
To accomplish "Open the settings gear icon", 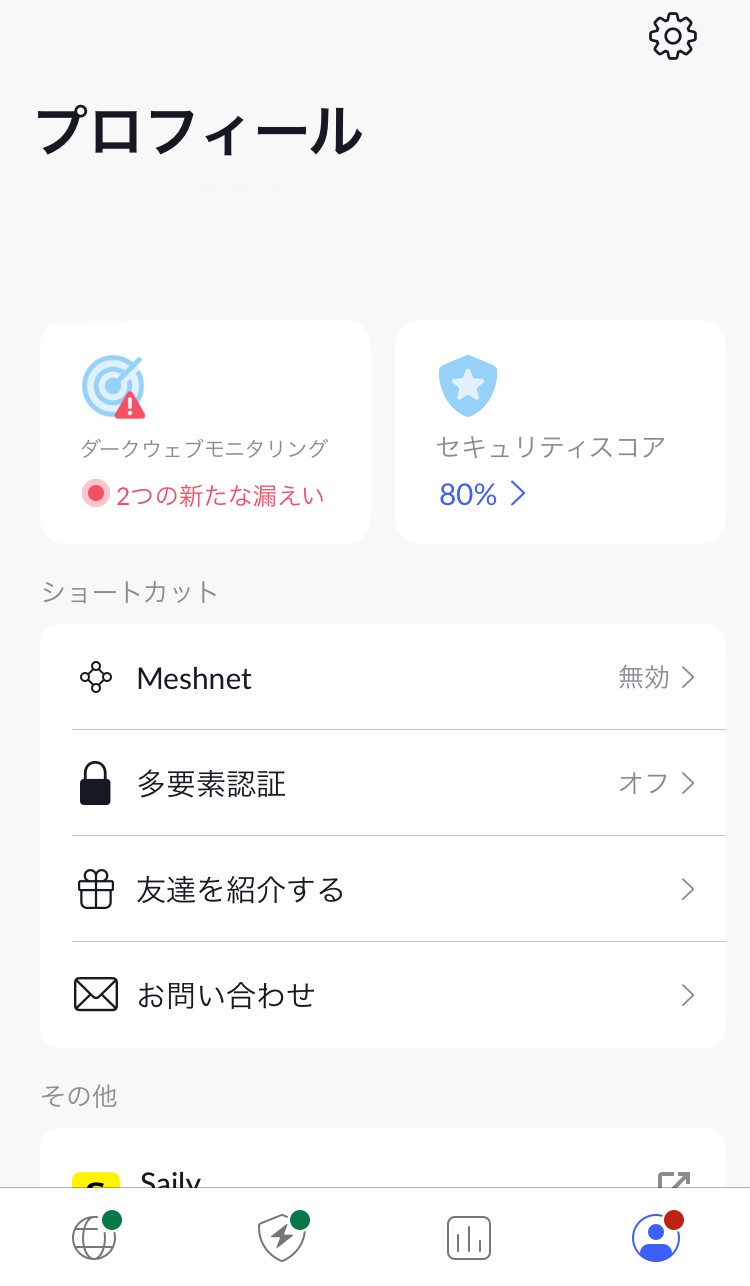I will click(x=673, y=36).
